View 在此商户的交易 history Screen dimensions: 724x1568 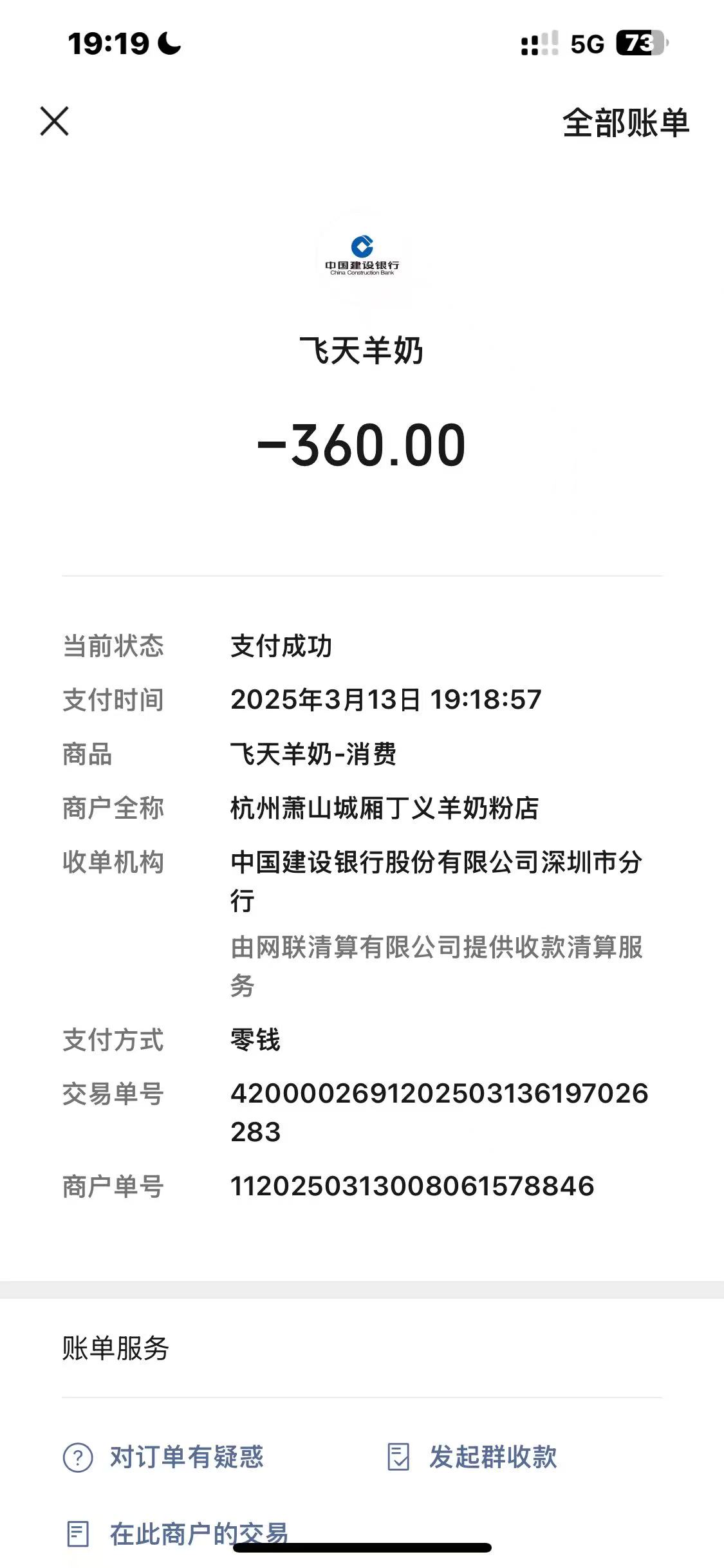[177, 1533]
